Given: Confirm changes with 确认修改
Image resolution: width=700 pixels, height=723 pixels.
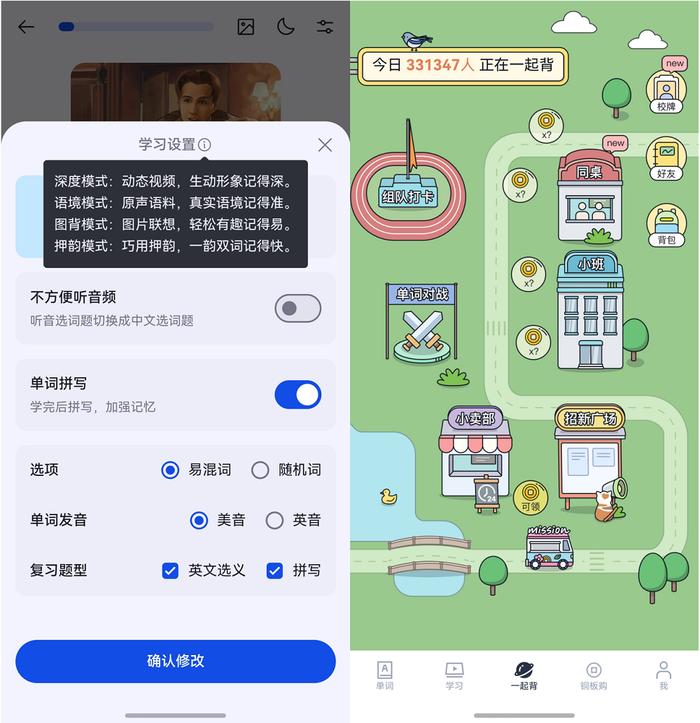Looking at the screenshot, I should (x=175, y=661).
